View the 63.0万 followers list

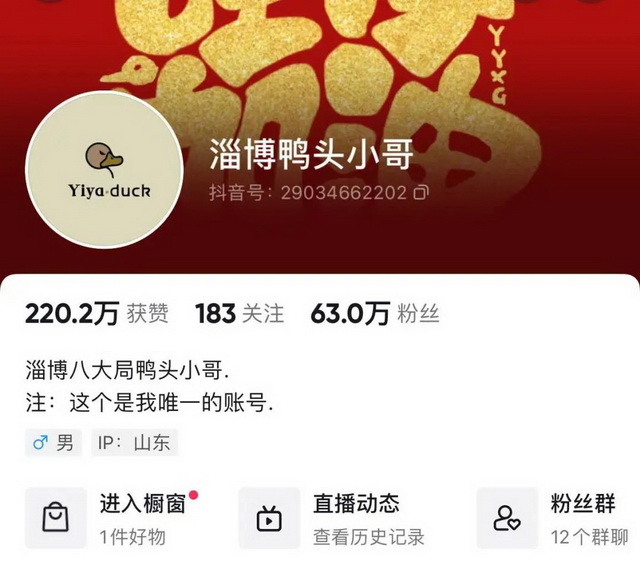click(x=375, y=314)
